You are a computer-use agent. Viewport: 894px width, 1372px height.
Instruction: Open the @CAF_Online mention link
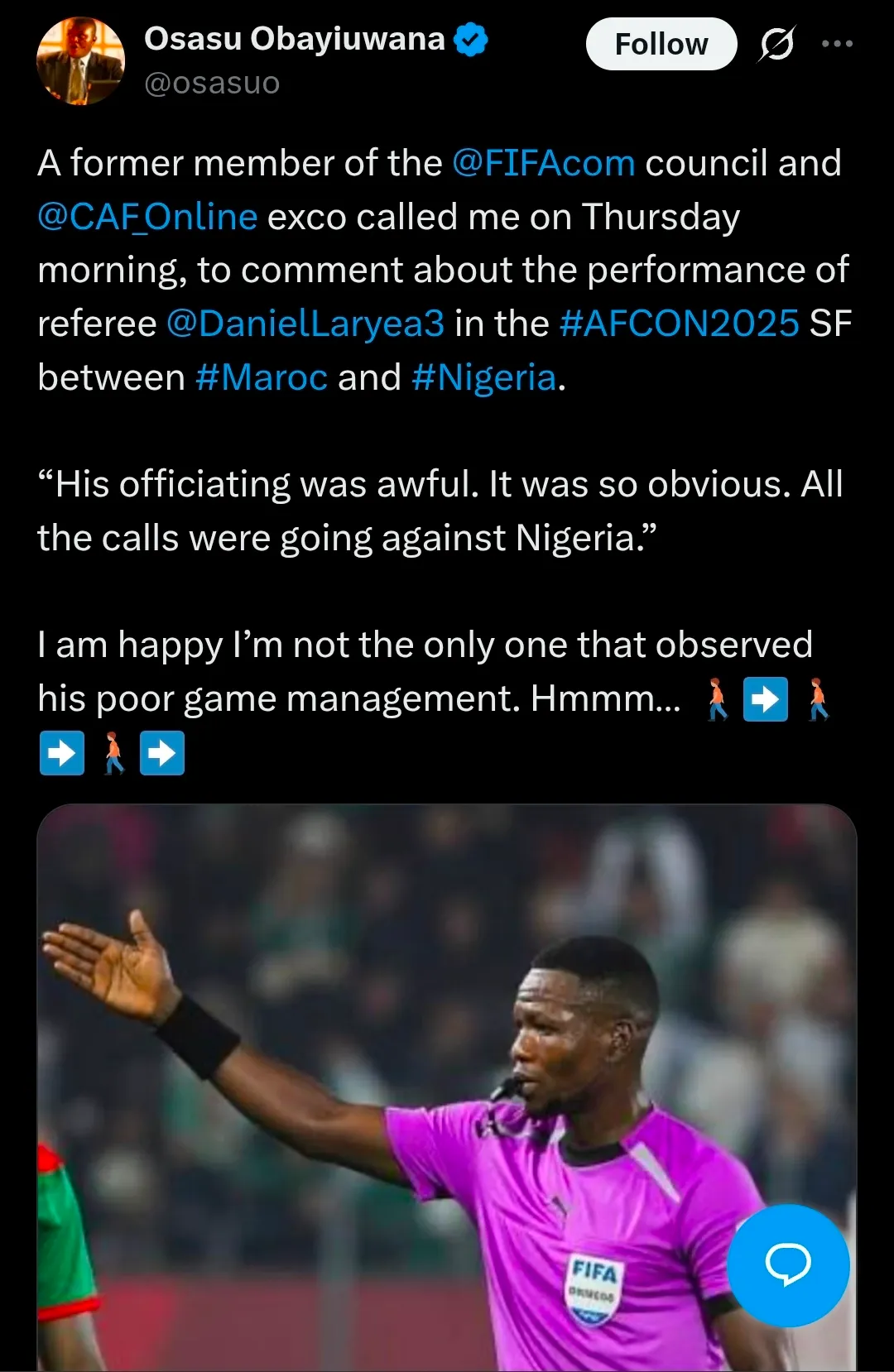[x=147, y=217]
